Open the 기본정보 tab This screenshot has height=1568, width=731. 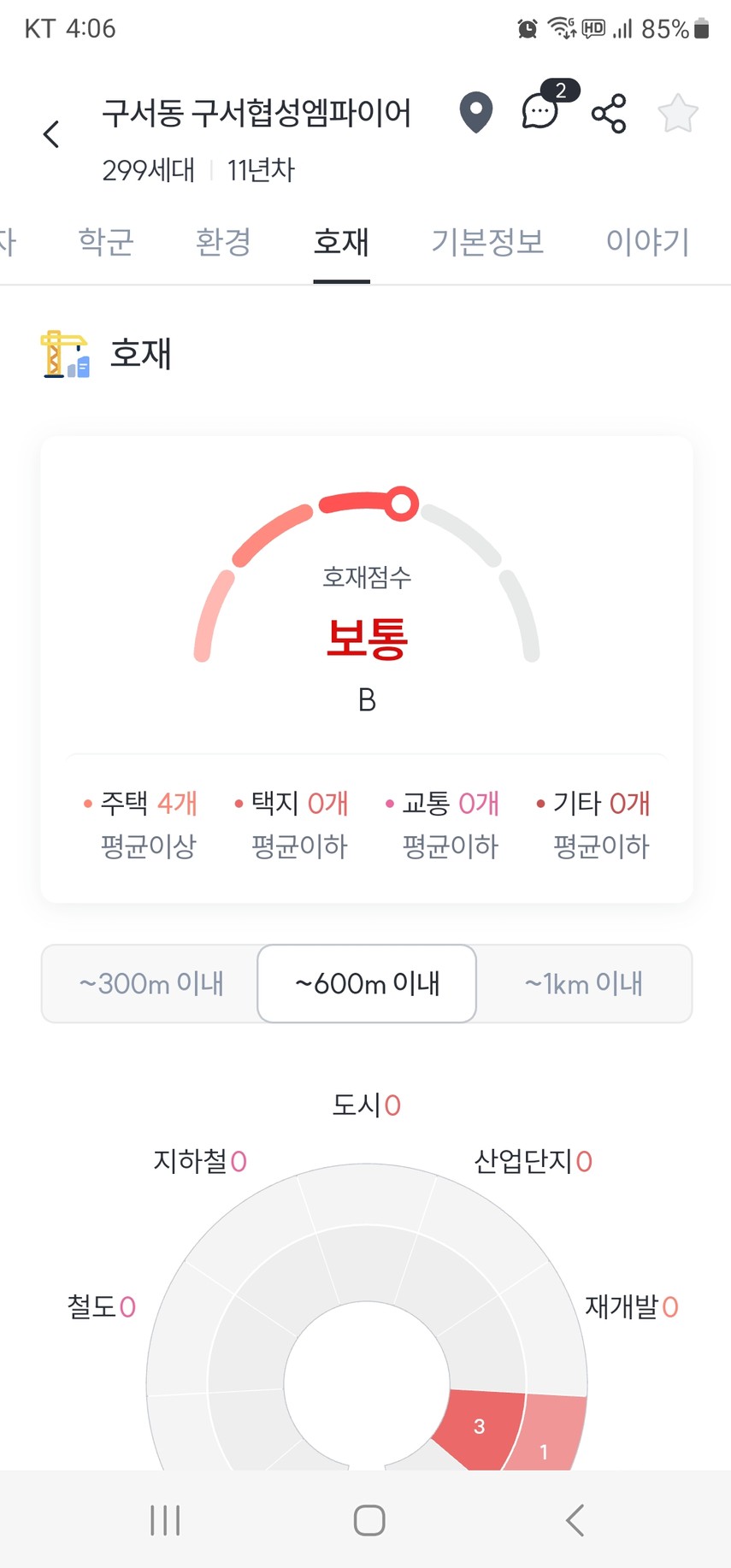point(487,242)
